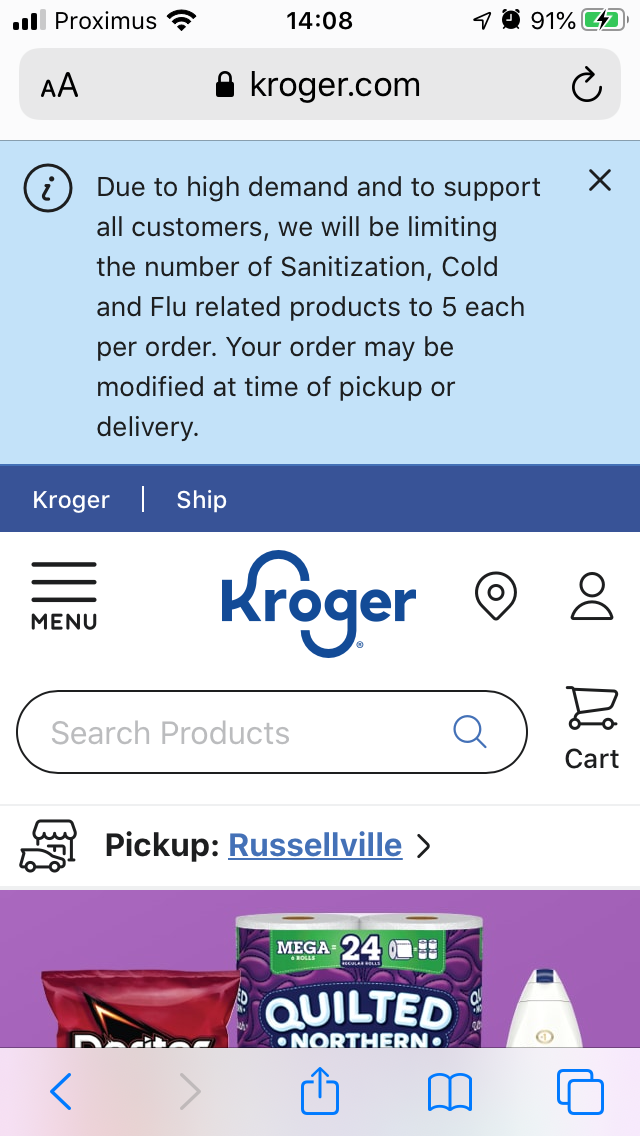Reload the page in Safari
The image size is (640, 1136).
pyautogui.click(x=587, y=85)
